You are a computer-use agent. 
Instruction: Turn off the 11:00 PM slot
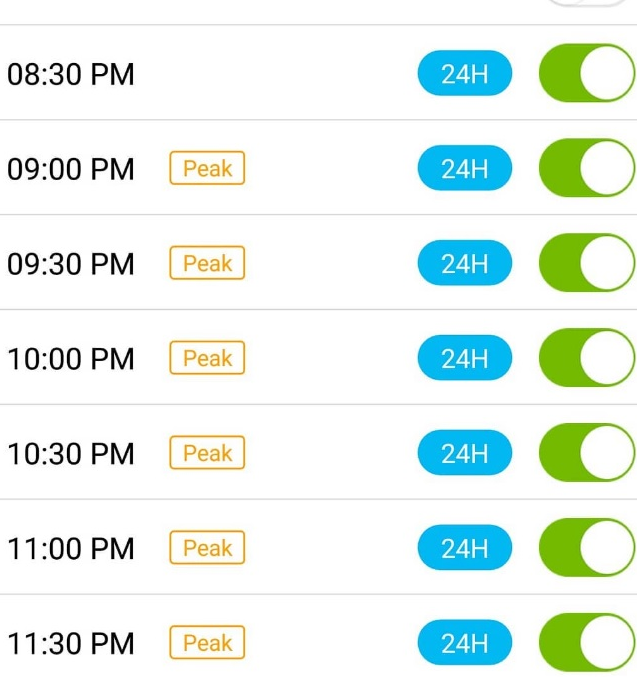(587, 548)
